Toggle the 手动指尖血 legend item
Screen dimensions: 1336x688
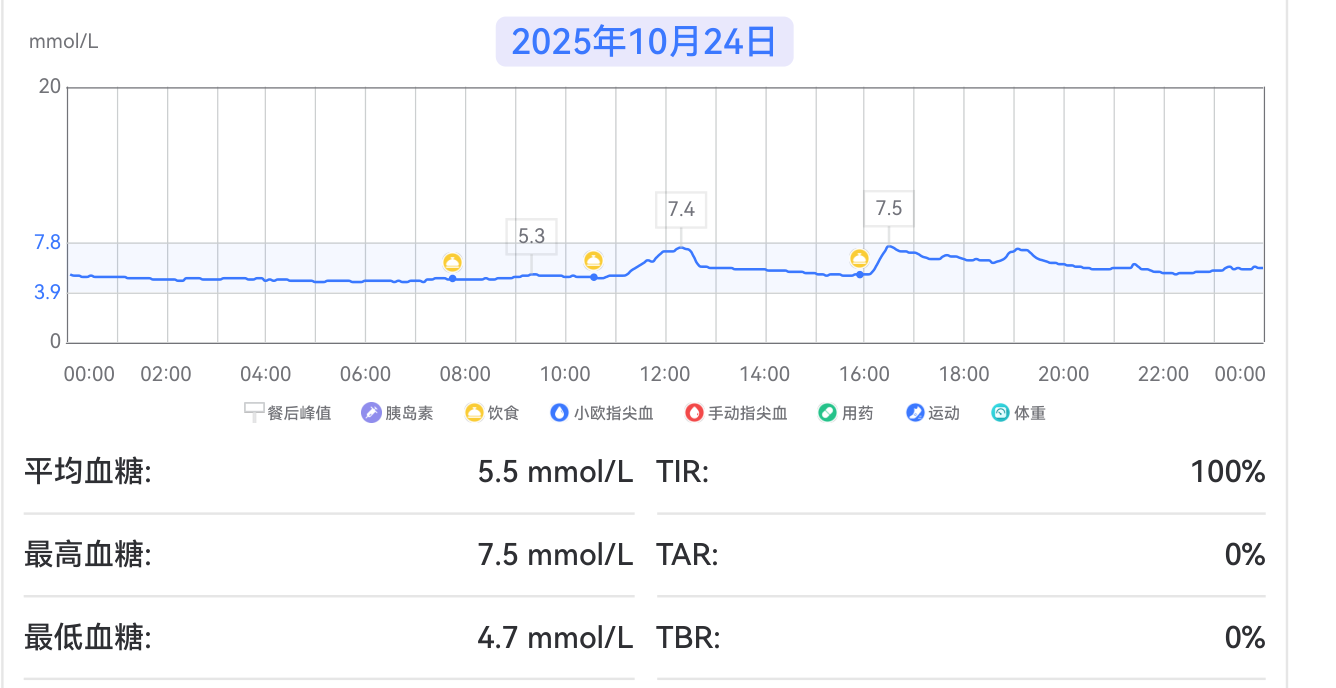736,412
